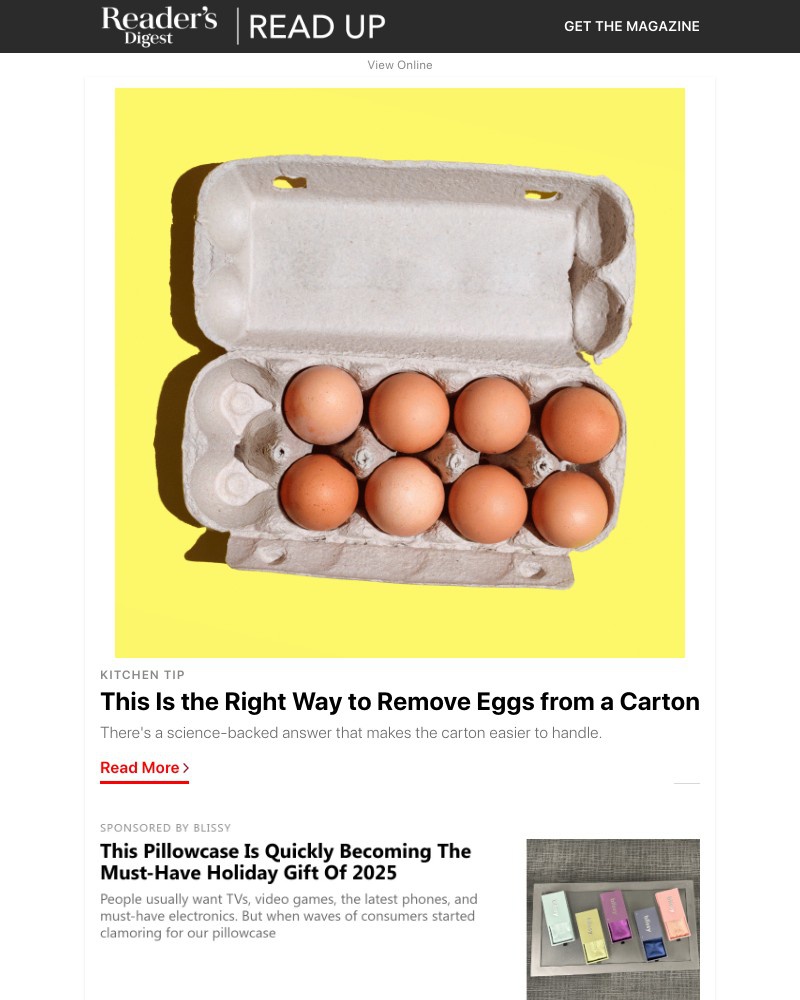
Task: Click the sponsored pillowcase description text
Action: pyautogui.click(x=288, y=912)
